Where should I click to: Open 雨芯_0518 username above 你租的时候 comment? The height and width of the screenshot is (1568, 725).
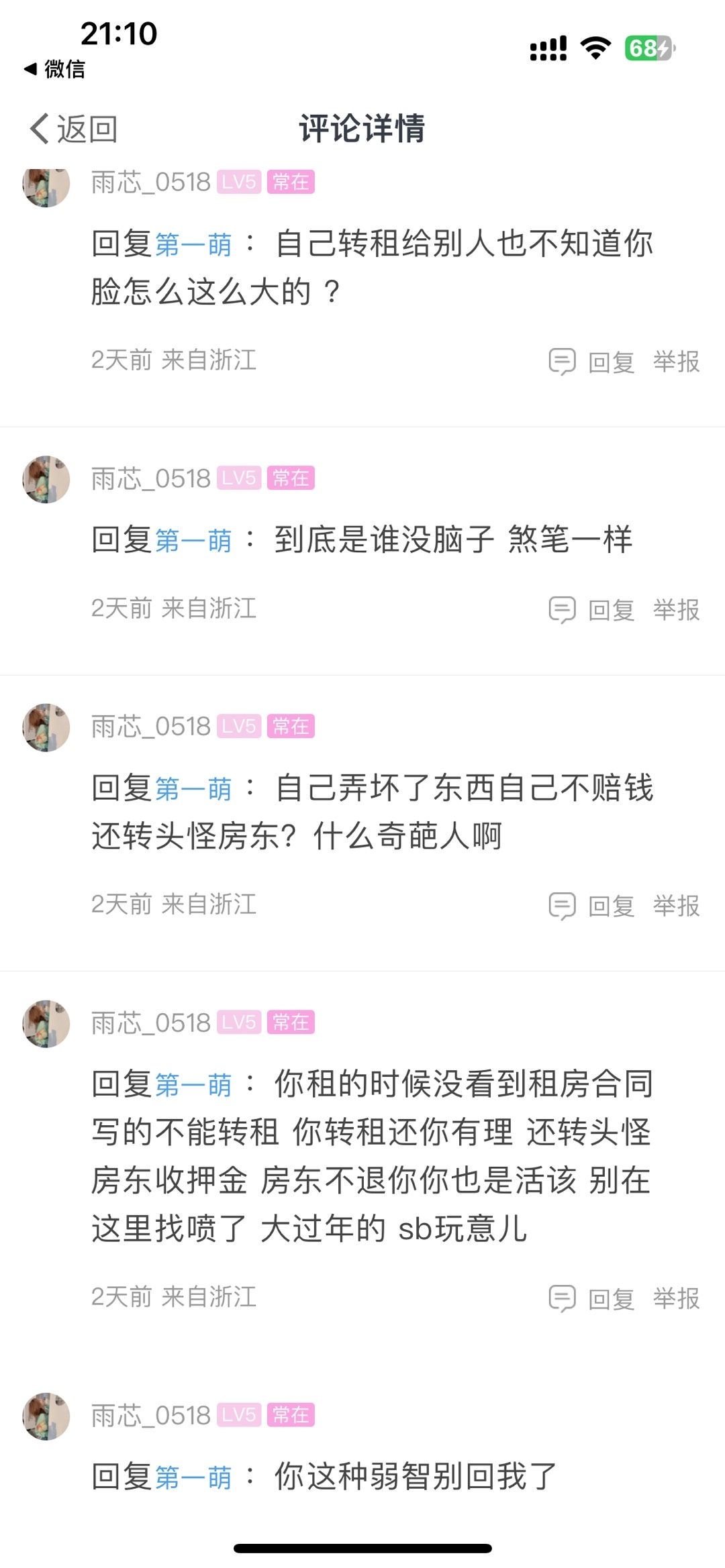pyautogui.click(x=151, y=1023)
